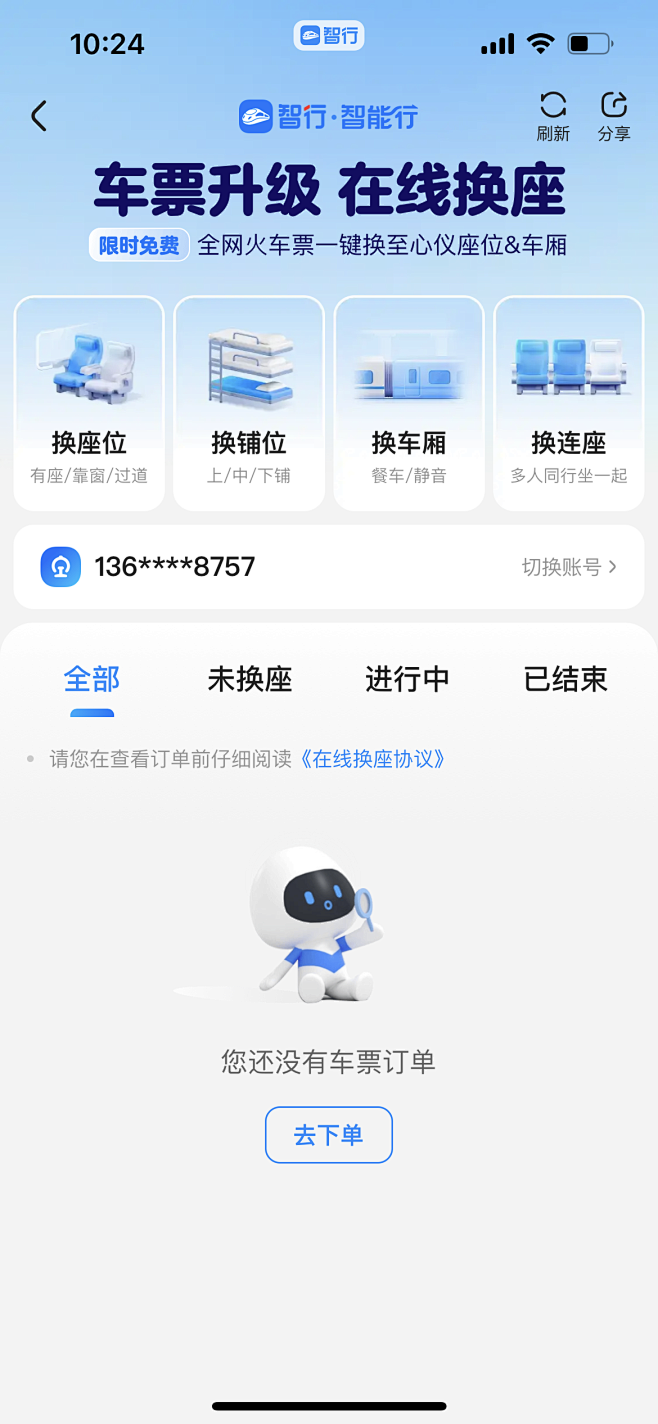Show the 进行中 orders tab
Screen dimensions: 658x1424
click(407, 680)
